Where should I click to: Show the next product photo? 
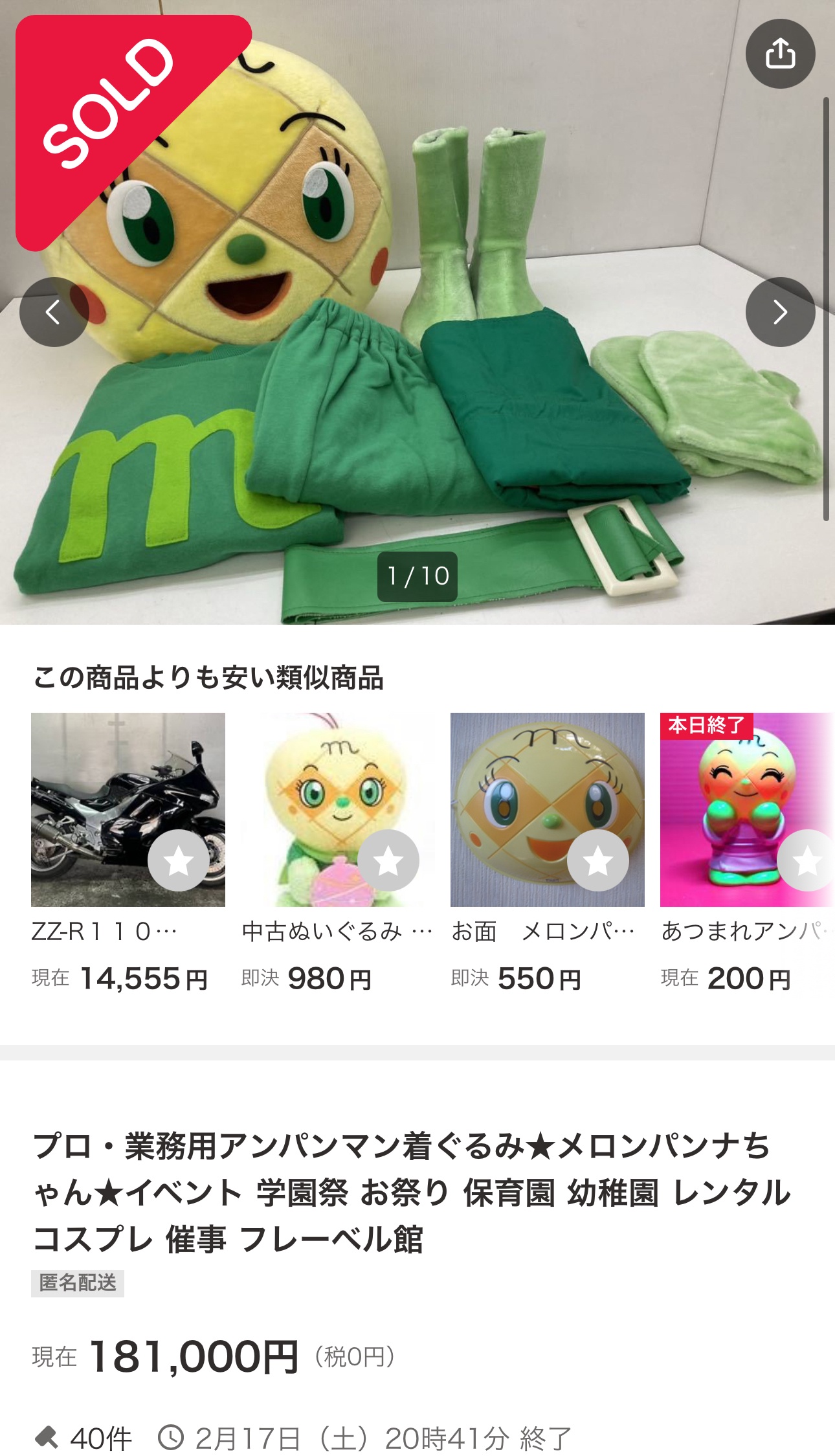click(x=780, y=312)
